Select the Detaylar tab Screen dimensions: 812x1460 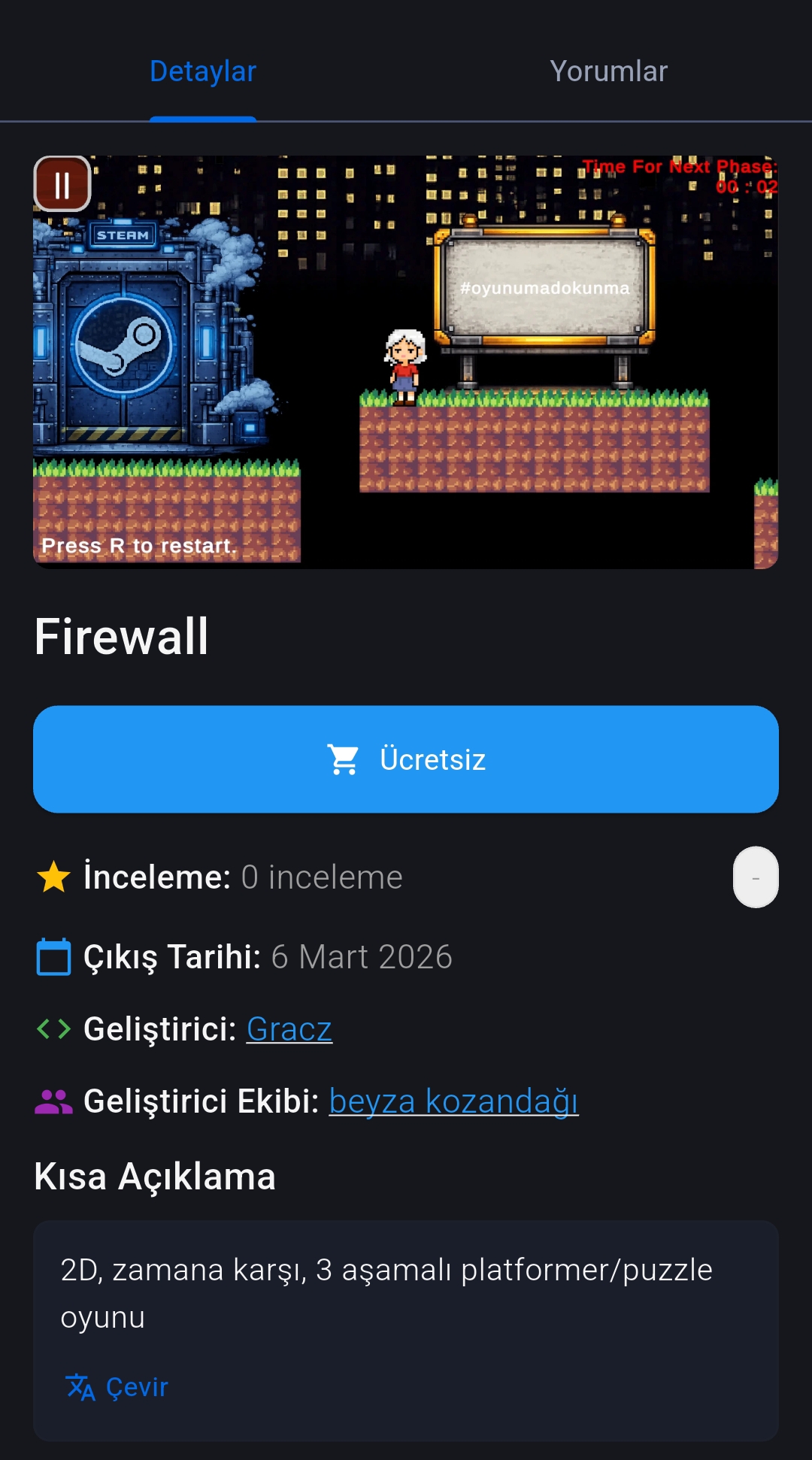tap(203, 71)
